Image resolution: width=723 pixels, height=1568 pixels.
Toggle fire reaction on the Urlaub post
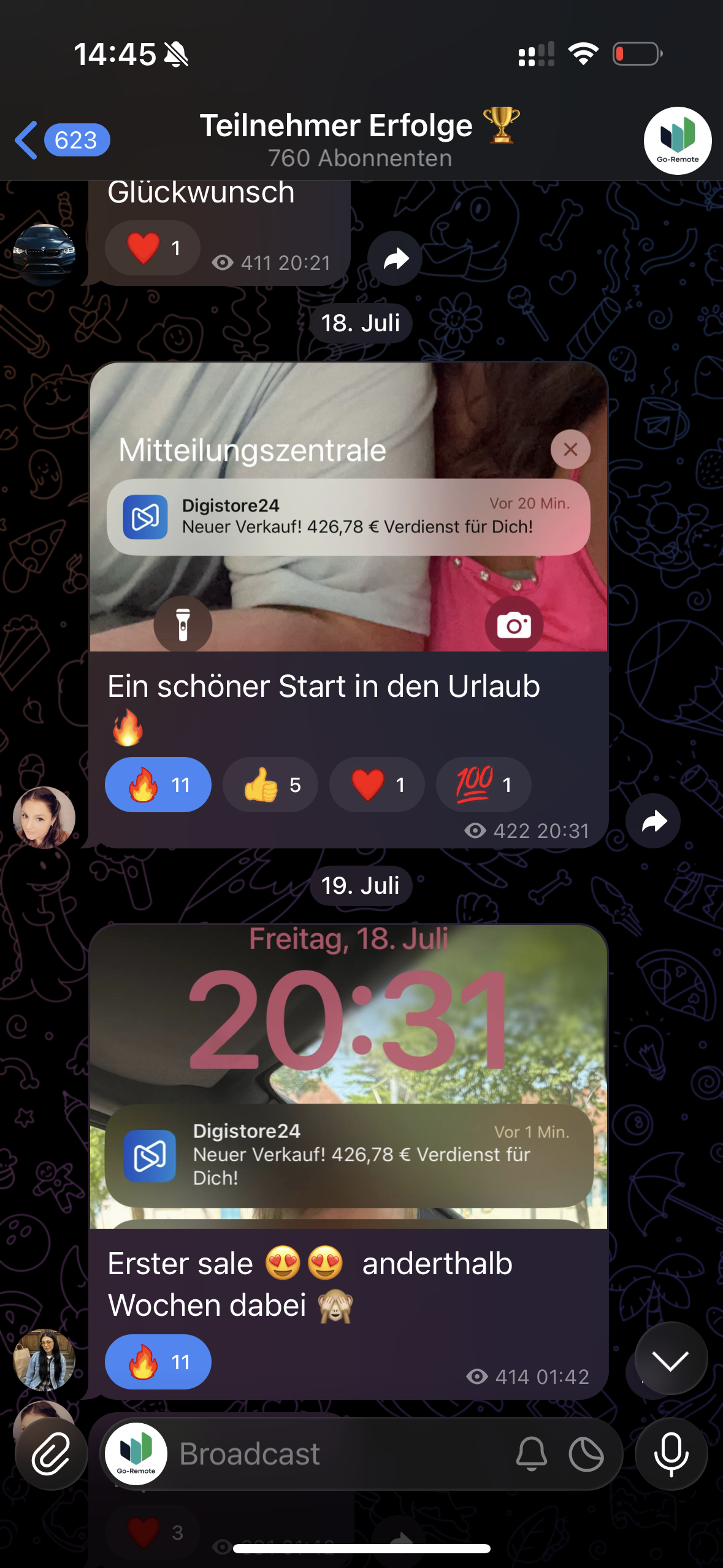click(x=158, y=785)
